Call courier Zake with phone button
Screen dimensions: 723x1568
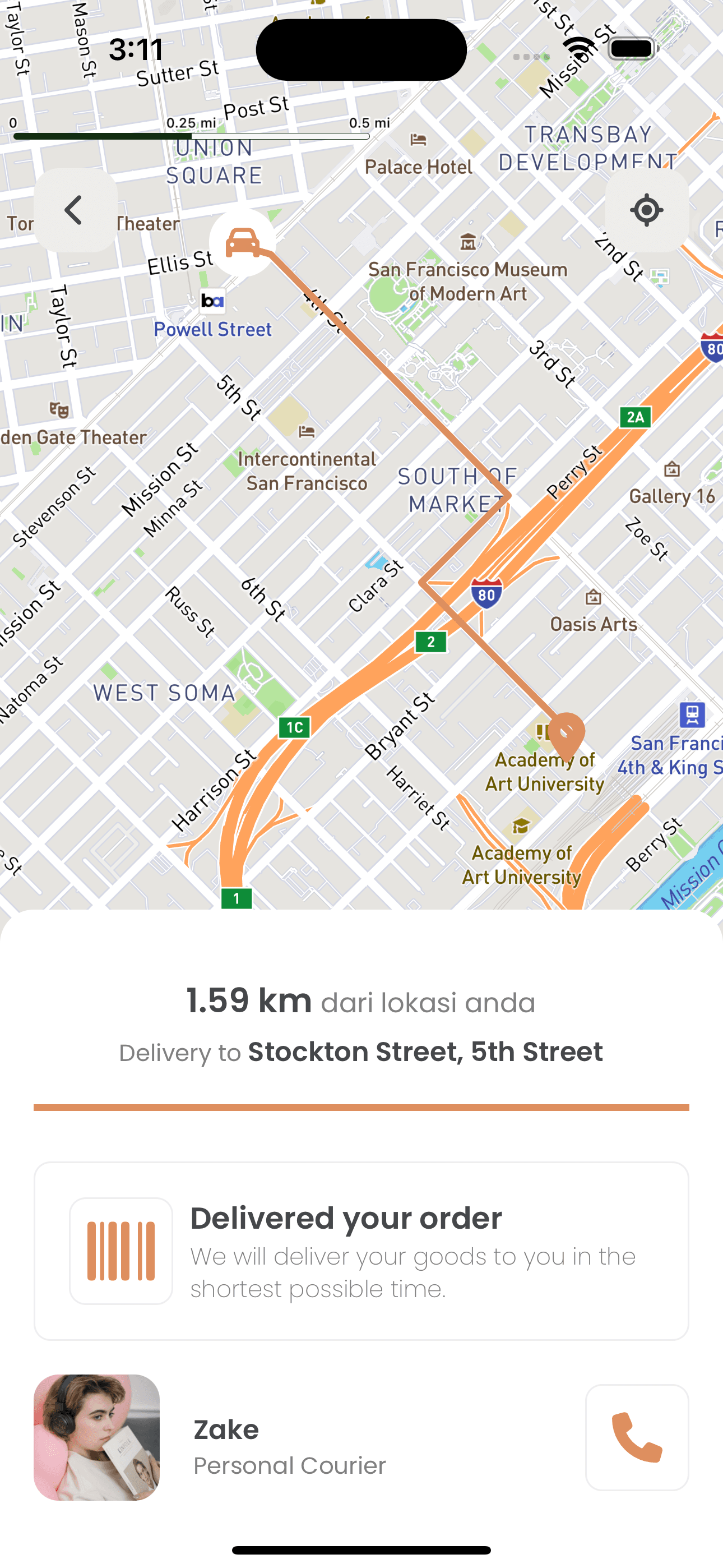(x=637, y=1437)
